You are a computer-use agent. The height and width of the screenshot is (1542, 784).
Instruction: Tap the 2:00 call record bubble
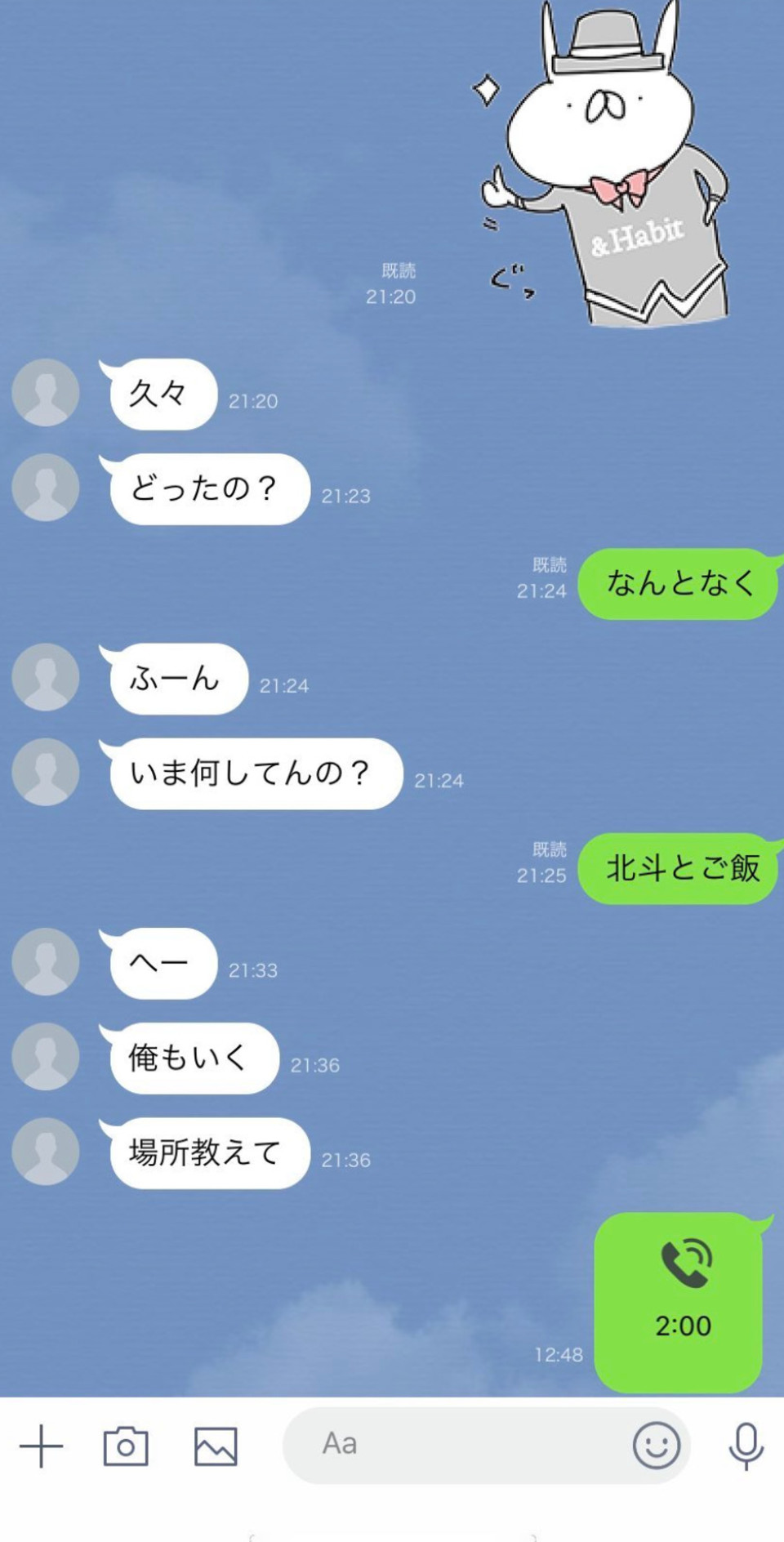679,1302
